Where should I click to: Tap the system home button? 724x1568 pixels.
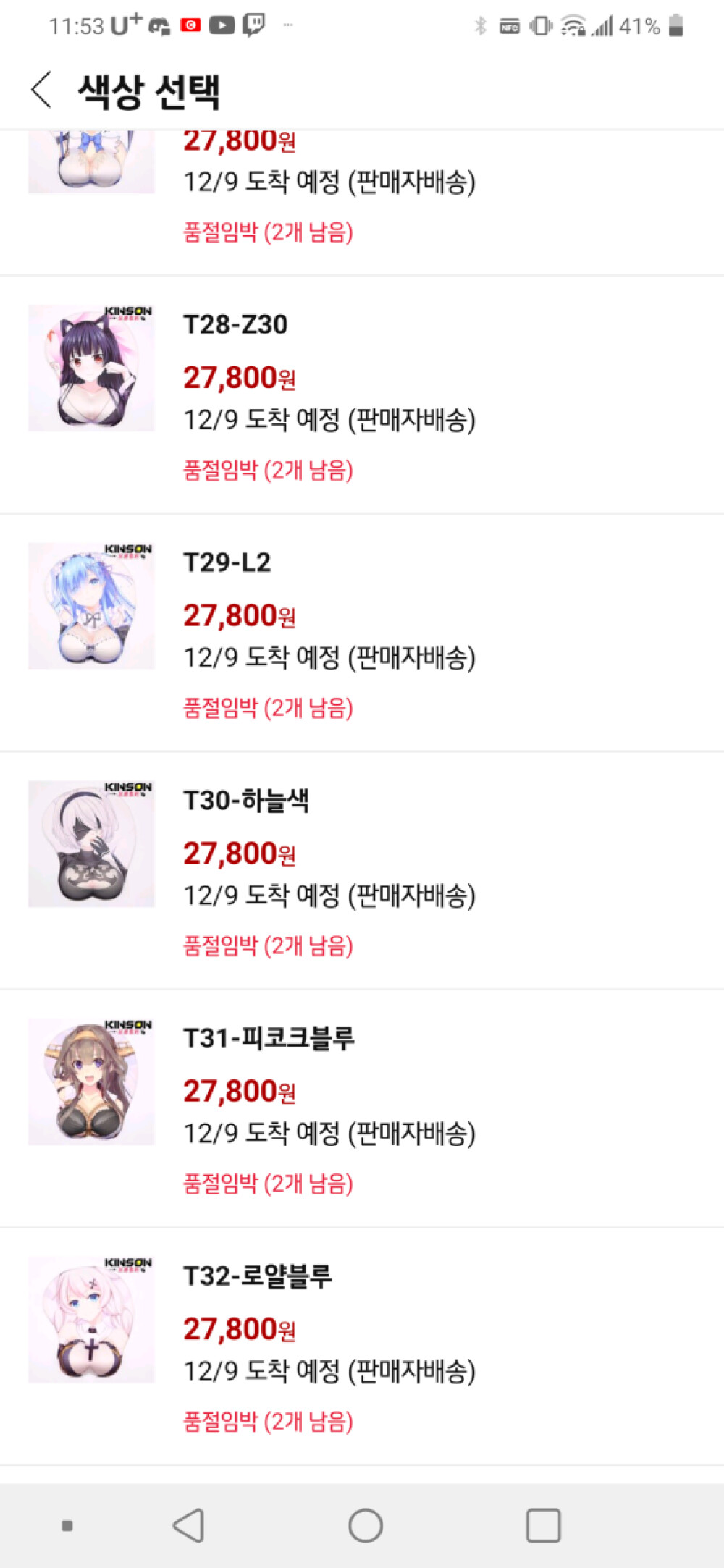(365, 1526)
